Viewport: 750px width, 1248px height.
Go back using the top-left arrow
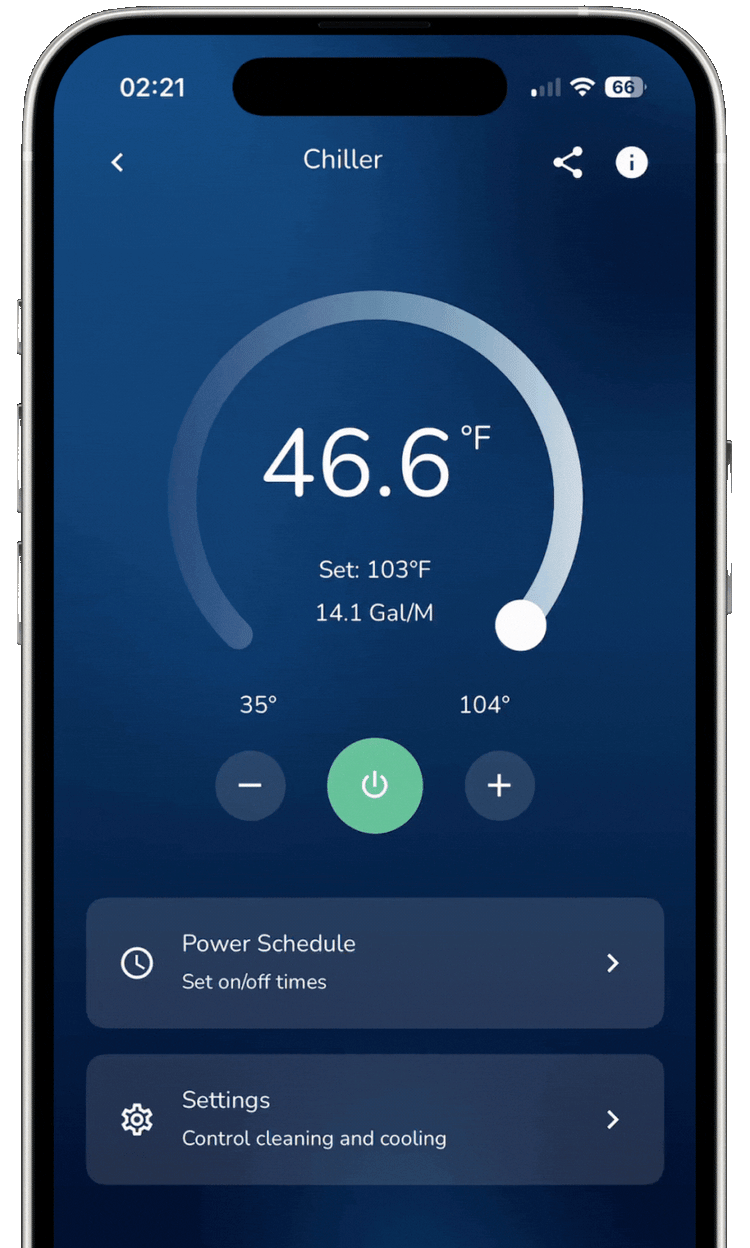click(118, 162)
